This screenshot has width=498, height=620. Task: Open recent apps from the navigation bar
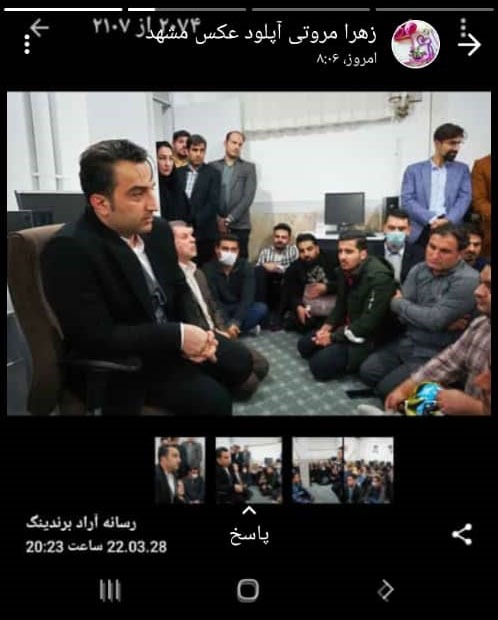click(110, 591)
